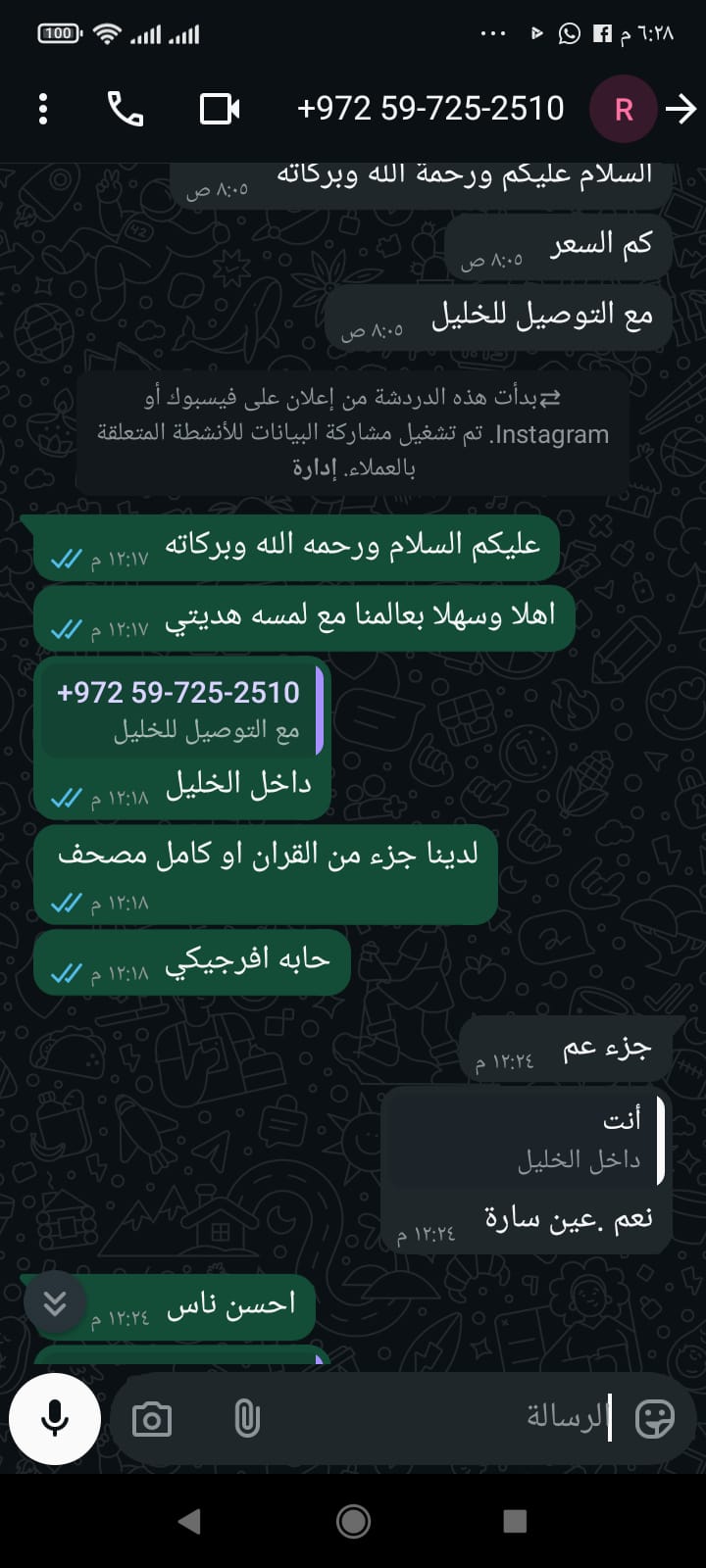Go back using the arrow next to the avatar
Viewport: 706px width, 1568px height.
point(681,109)
